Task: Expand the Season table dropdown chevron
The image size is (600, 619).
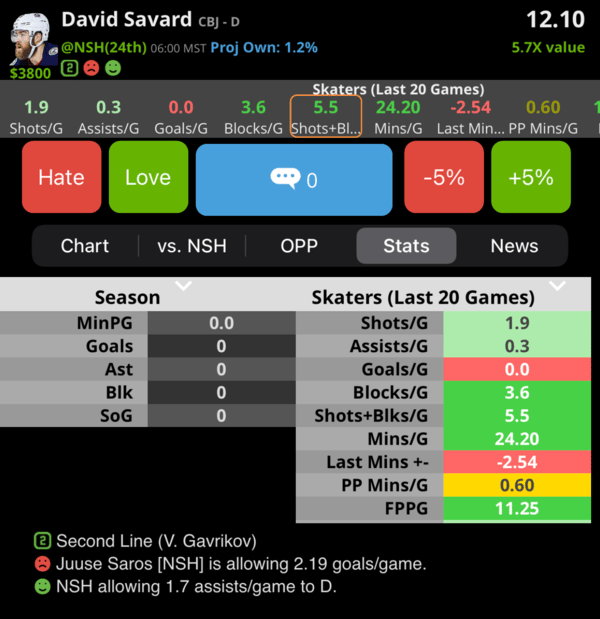Action: tap(183, 286)
